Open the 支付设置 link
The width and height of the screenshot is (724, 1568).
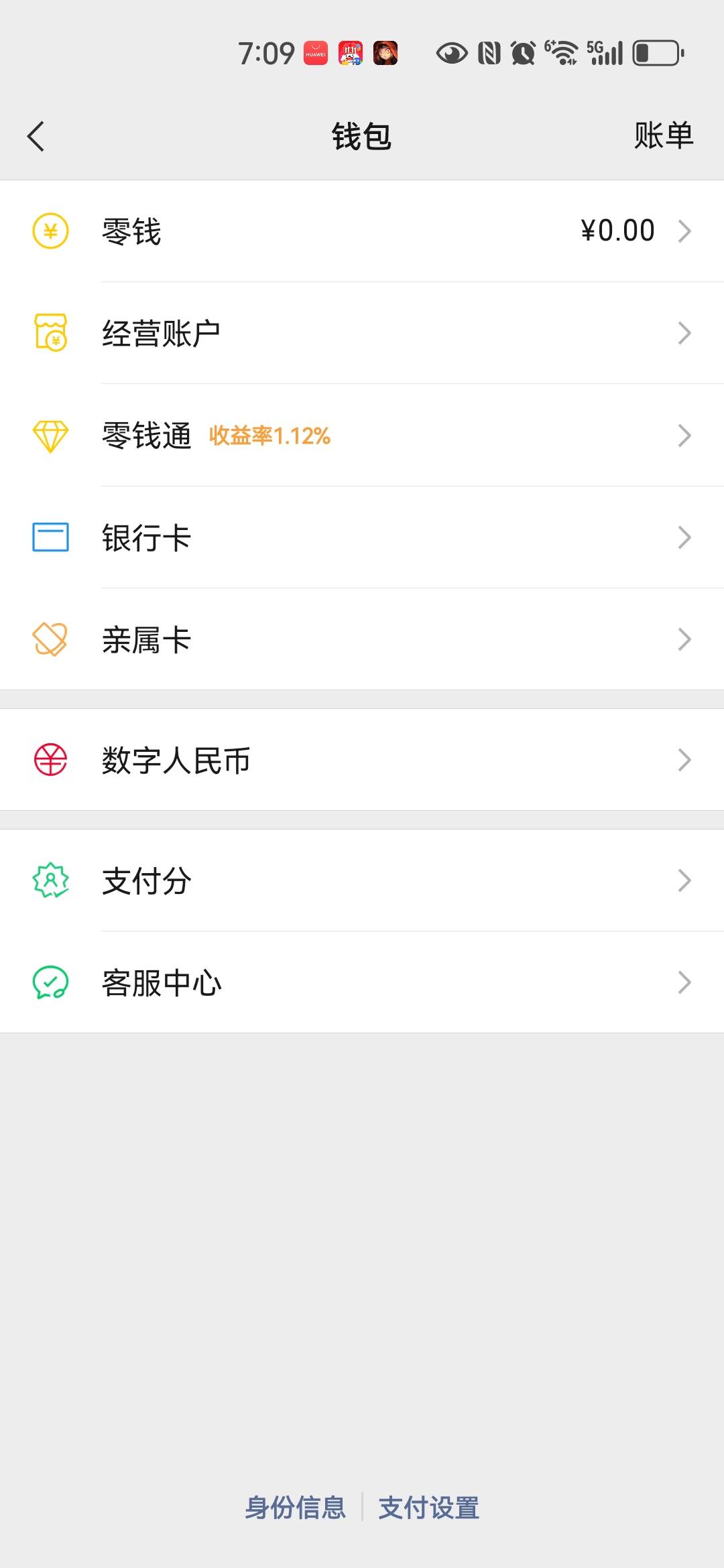429,1508
